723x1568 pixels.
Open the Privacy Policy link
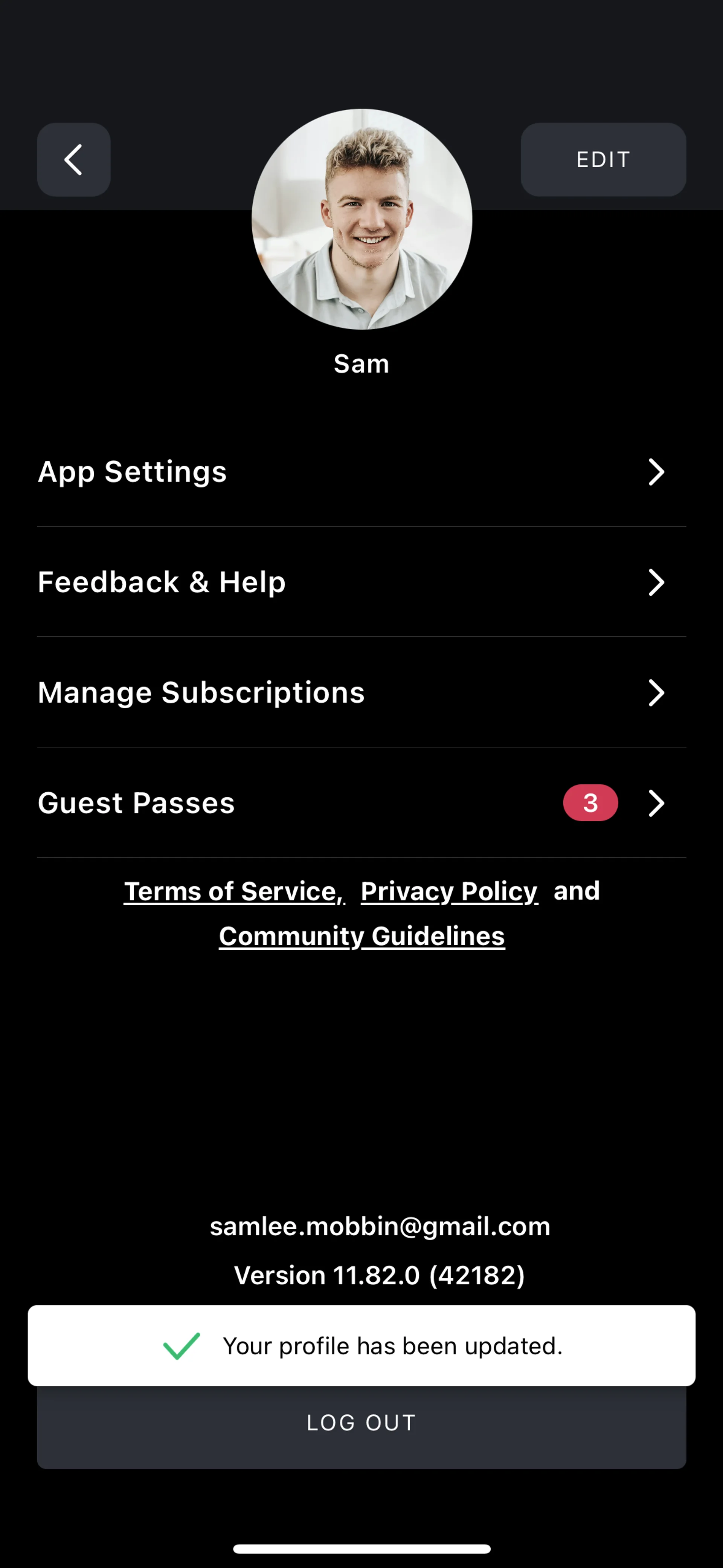449,892
